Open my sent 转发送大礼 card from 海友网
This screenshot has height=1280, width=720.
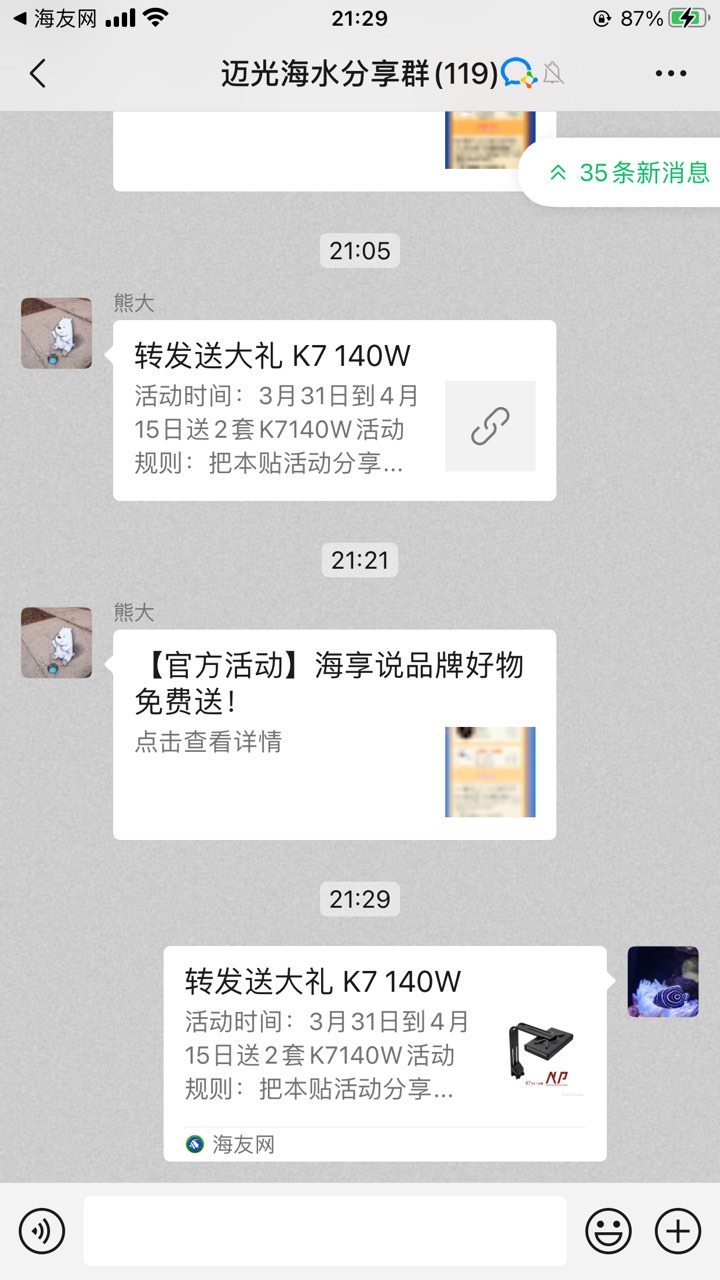coord(384,1050)
